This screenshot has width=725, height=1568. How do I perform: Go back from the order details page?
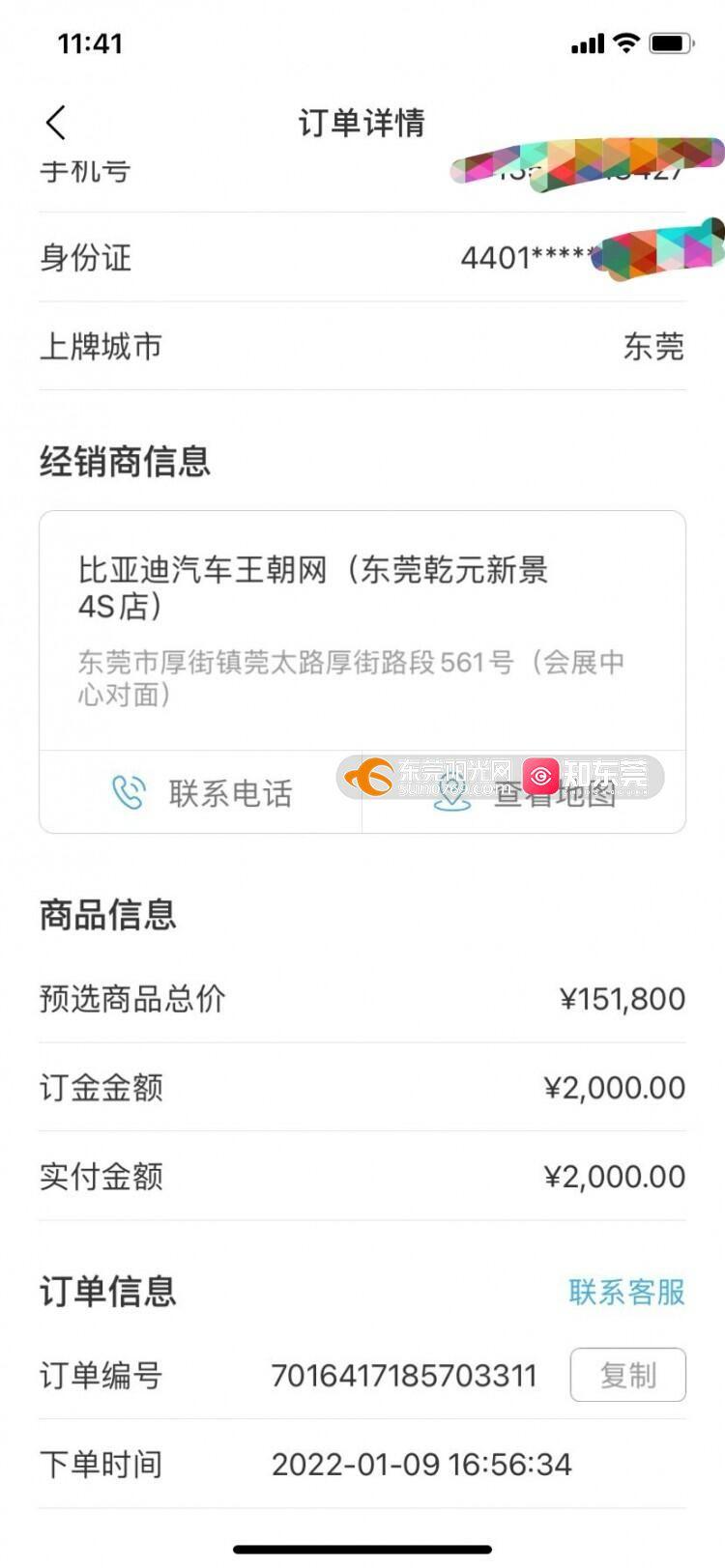click(x=56, y=123)
